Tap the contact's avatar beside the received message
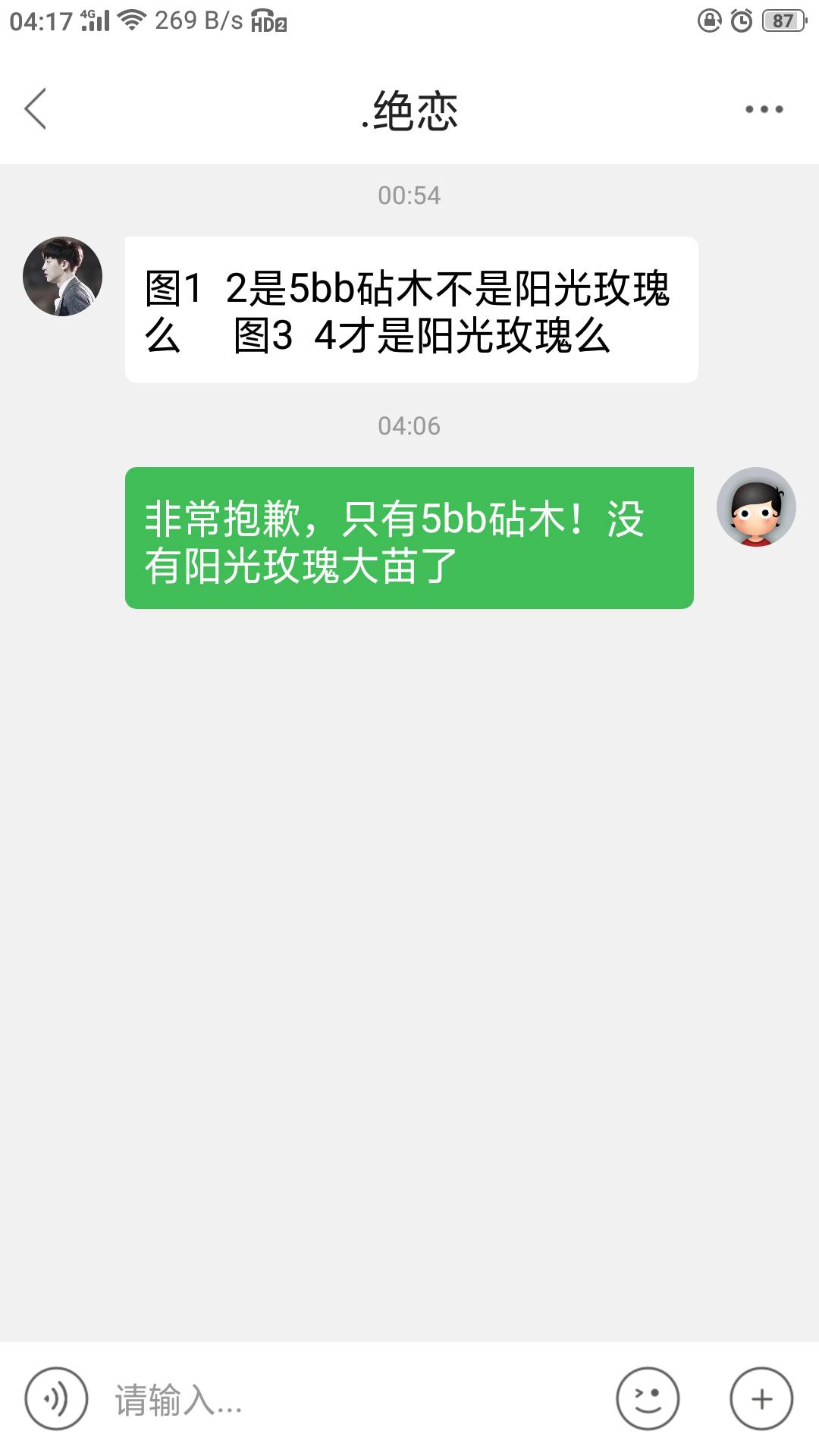Viewport: 819px width, 1456px height. (62, 276)
